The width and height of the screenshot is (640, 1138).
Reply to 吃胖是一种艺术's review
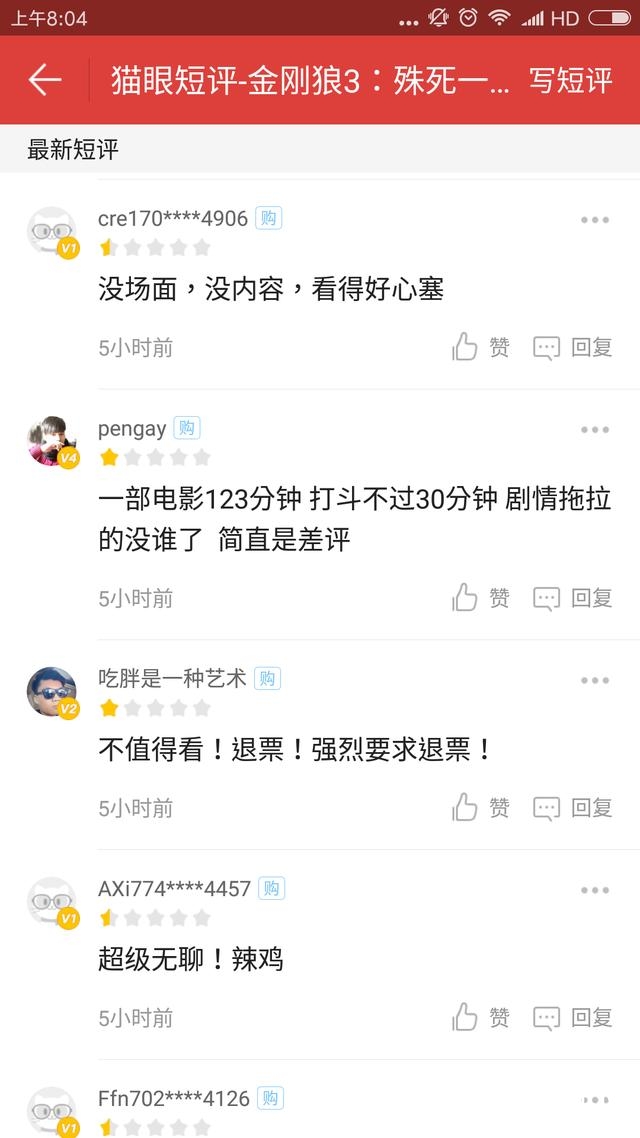(572, 807)
